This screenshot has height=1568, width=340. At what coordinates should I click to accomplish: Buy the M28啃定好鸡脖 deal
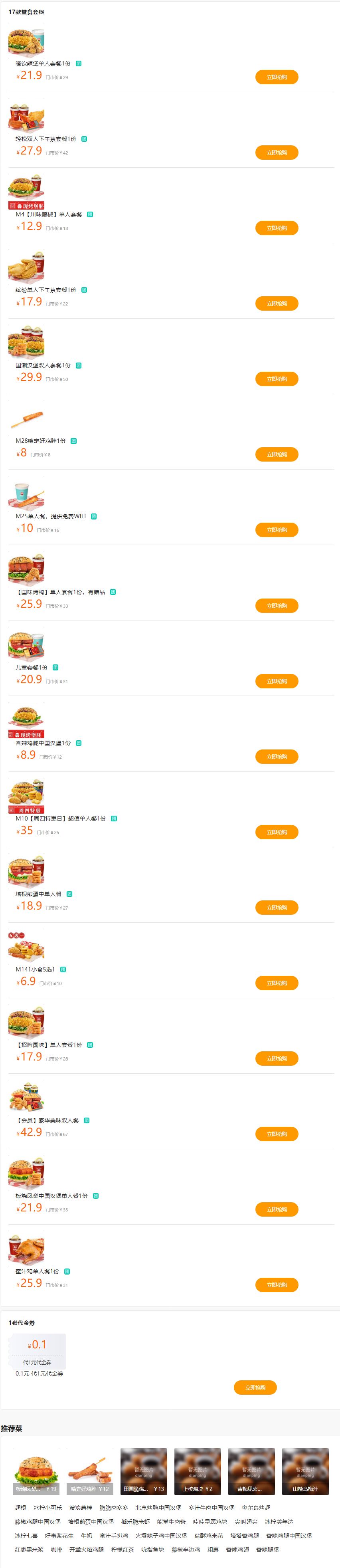[276, 455]
